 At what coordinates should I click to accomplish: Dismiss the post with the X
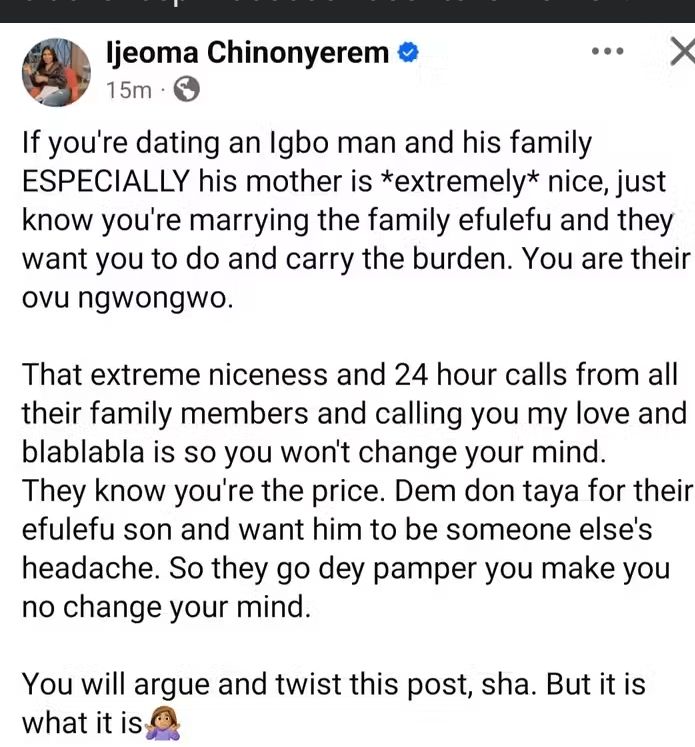(681, 51)
